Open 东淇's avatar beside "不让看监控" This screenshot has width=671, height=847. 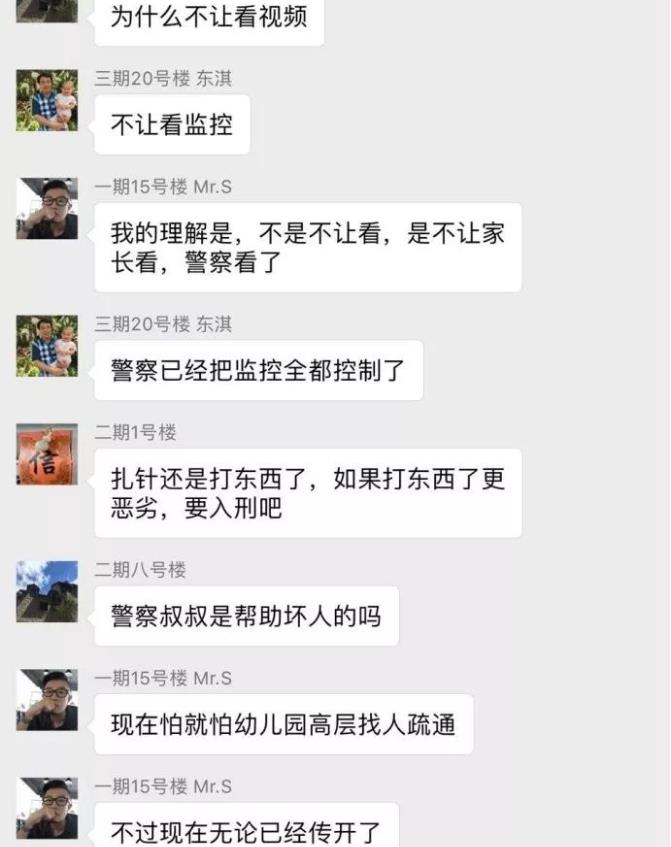(47, 100)
